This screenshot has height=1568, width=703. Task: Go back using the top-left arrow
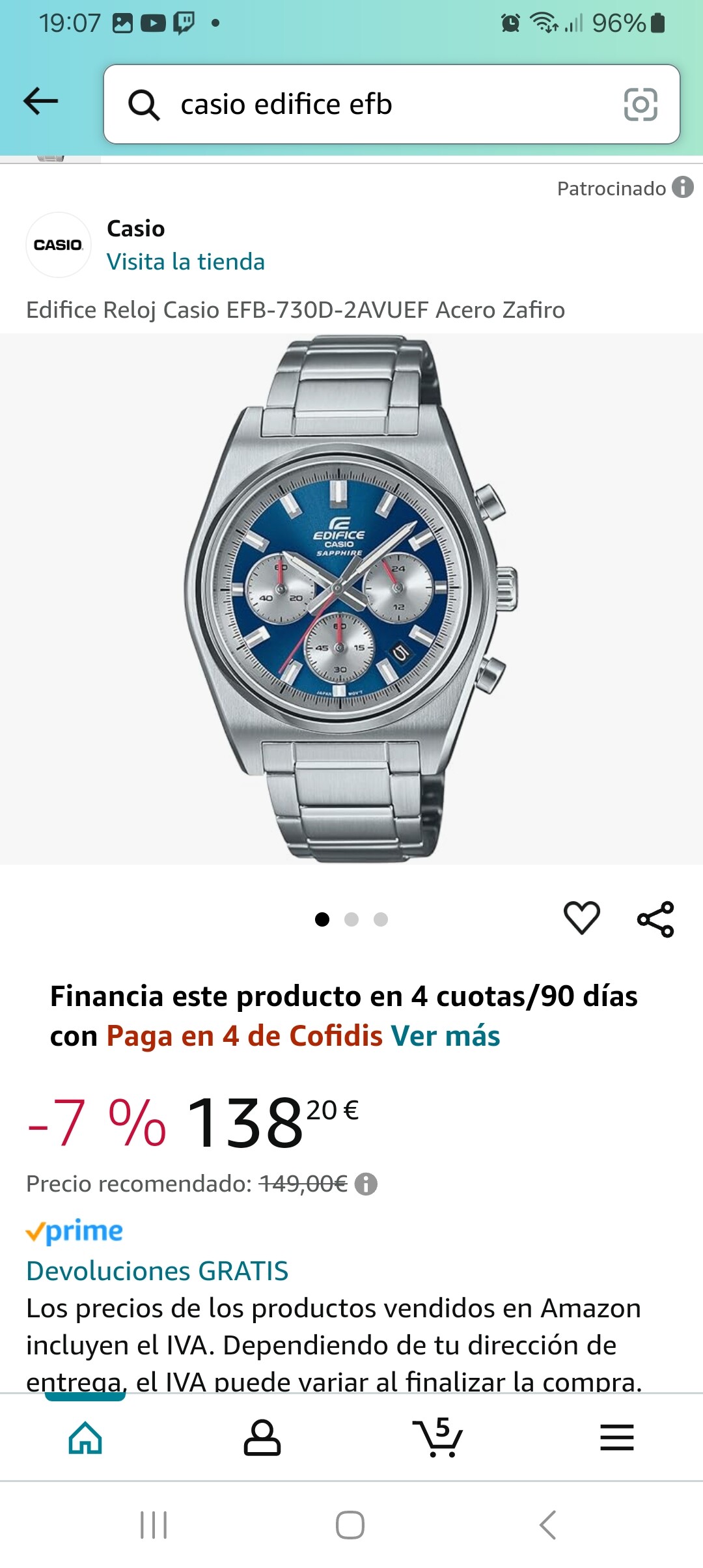[40, 102]
